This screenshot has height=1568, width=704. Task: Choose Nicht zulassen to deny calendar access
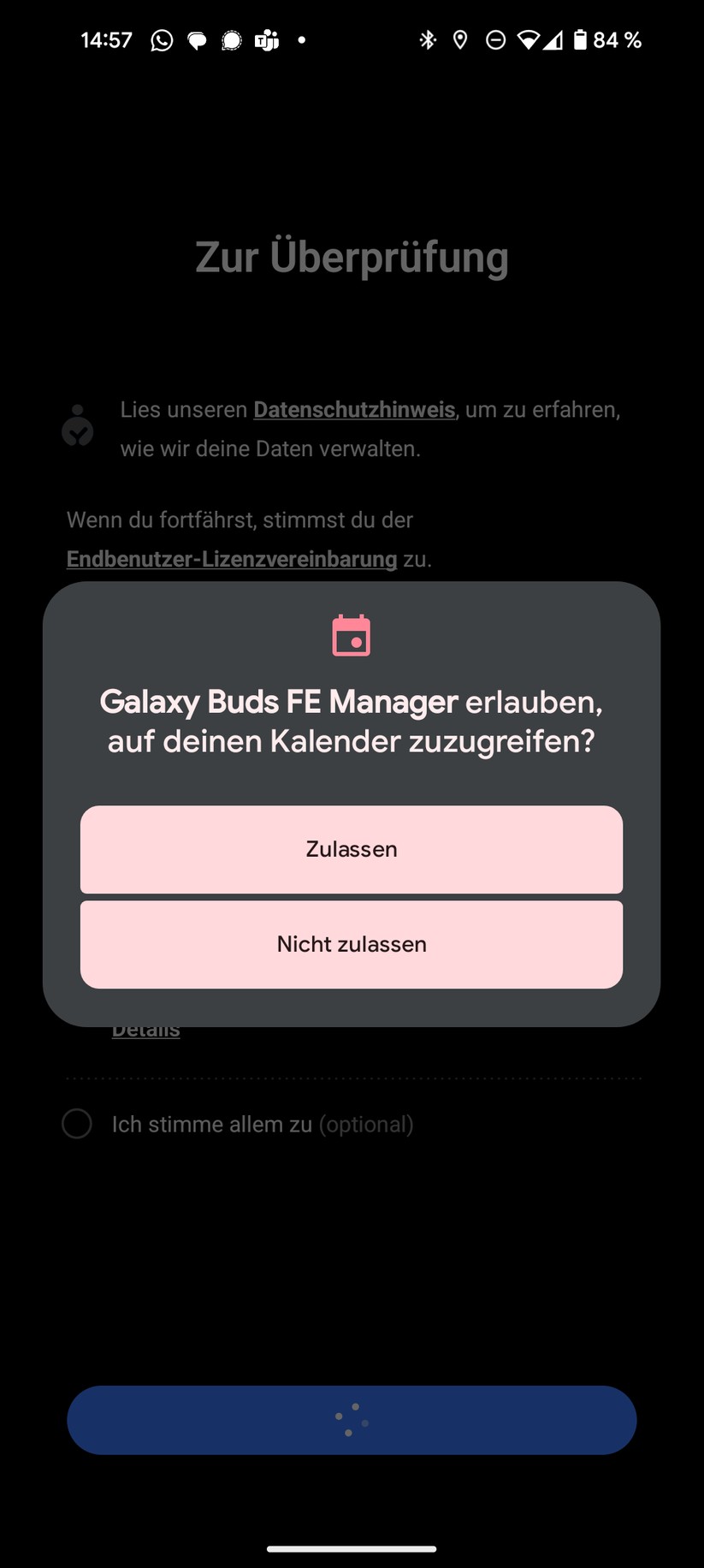[352, 944]
